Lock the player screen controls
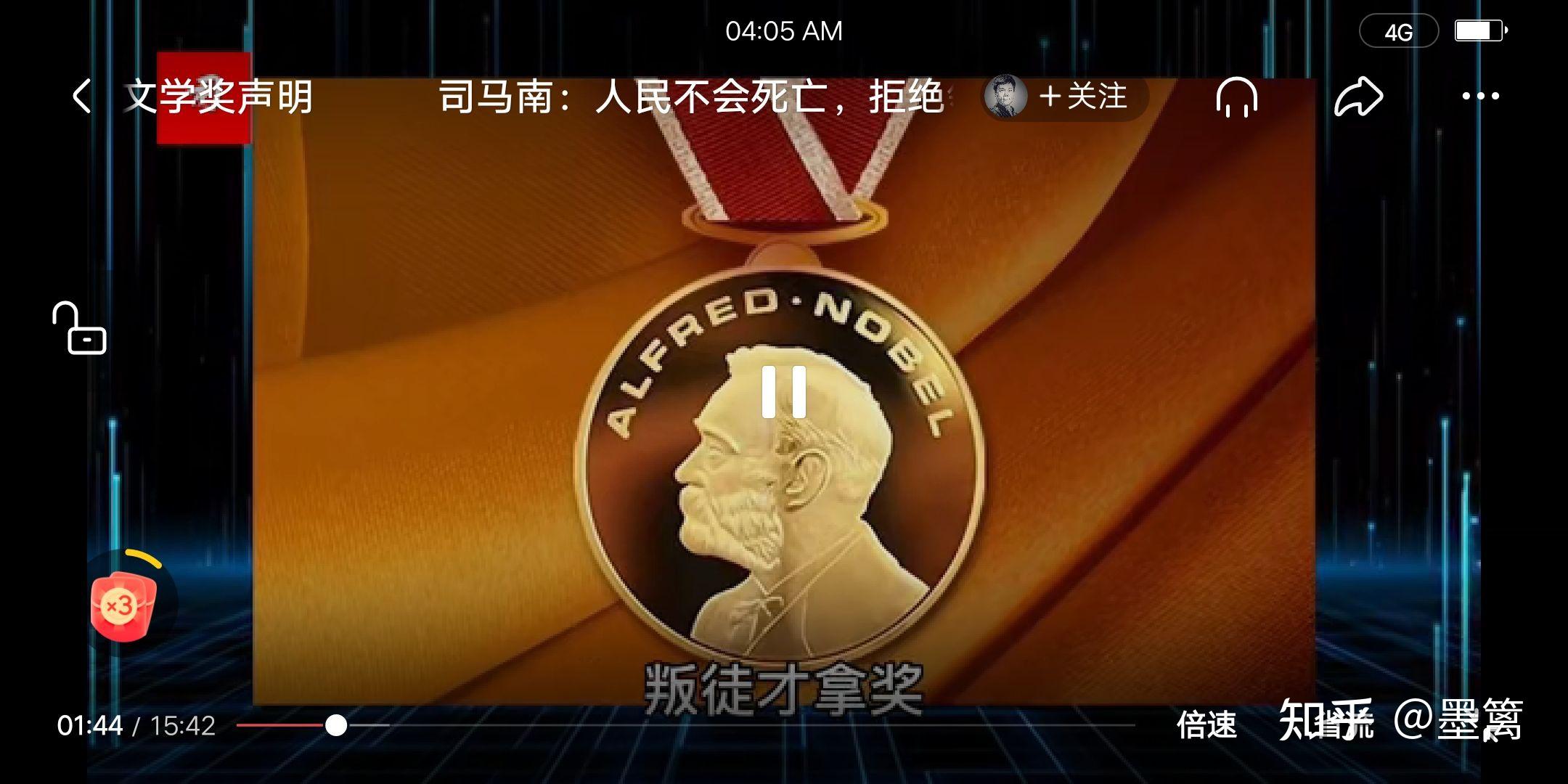The height and width of the screenshot is (784, 1568). pyautogui.click(x=79, y=329)
